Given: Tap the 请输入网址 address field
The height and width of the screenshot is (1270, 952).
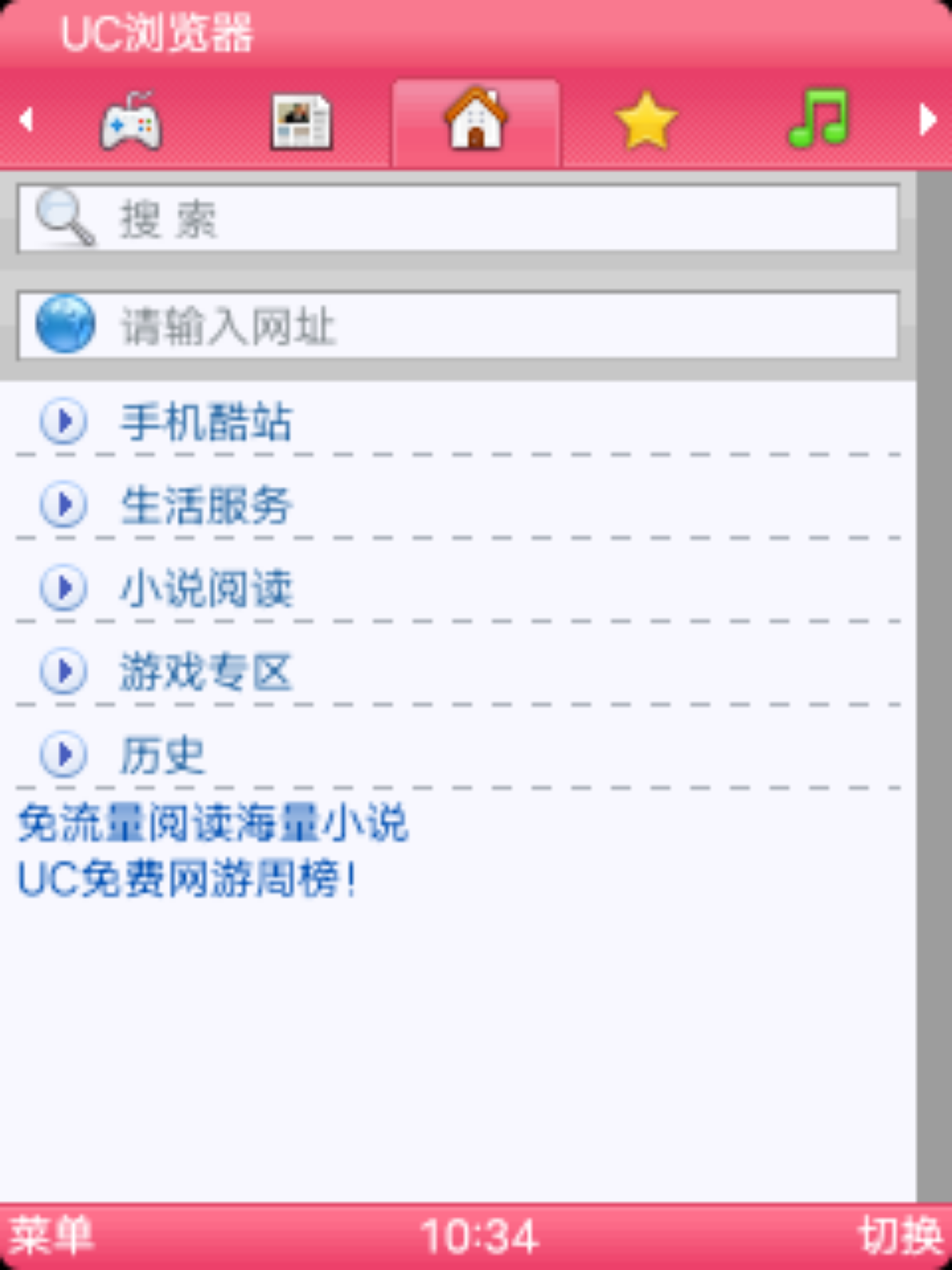Looking at the screenshot, I should (x=458, y=325).
